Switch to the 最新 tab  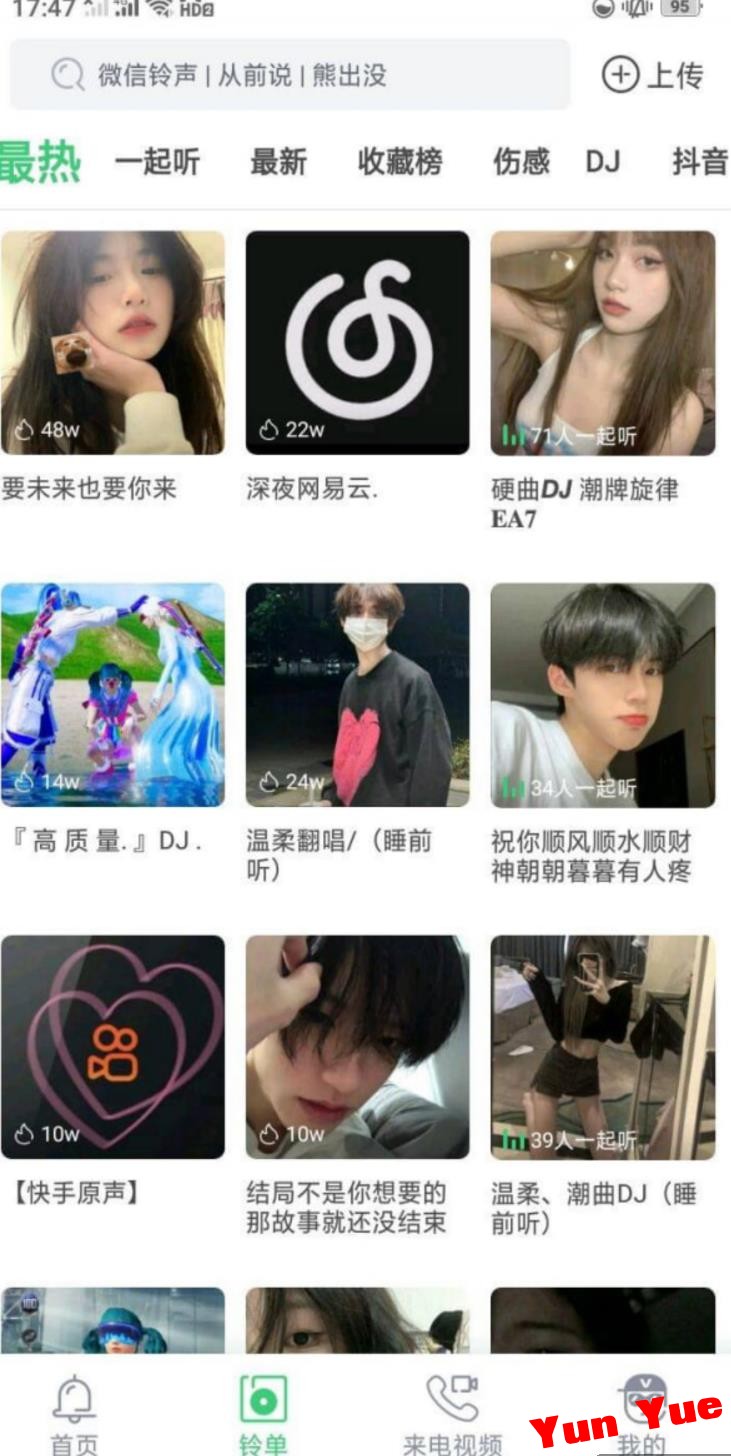(x=278, y=162)
